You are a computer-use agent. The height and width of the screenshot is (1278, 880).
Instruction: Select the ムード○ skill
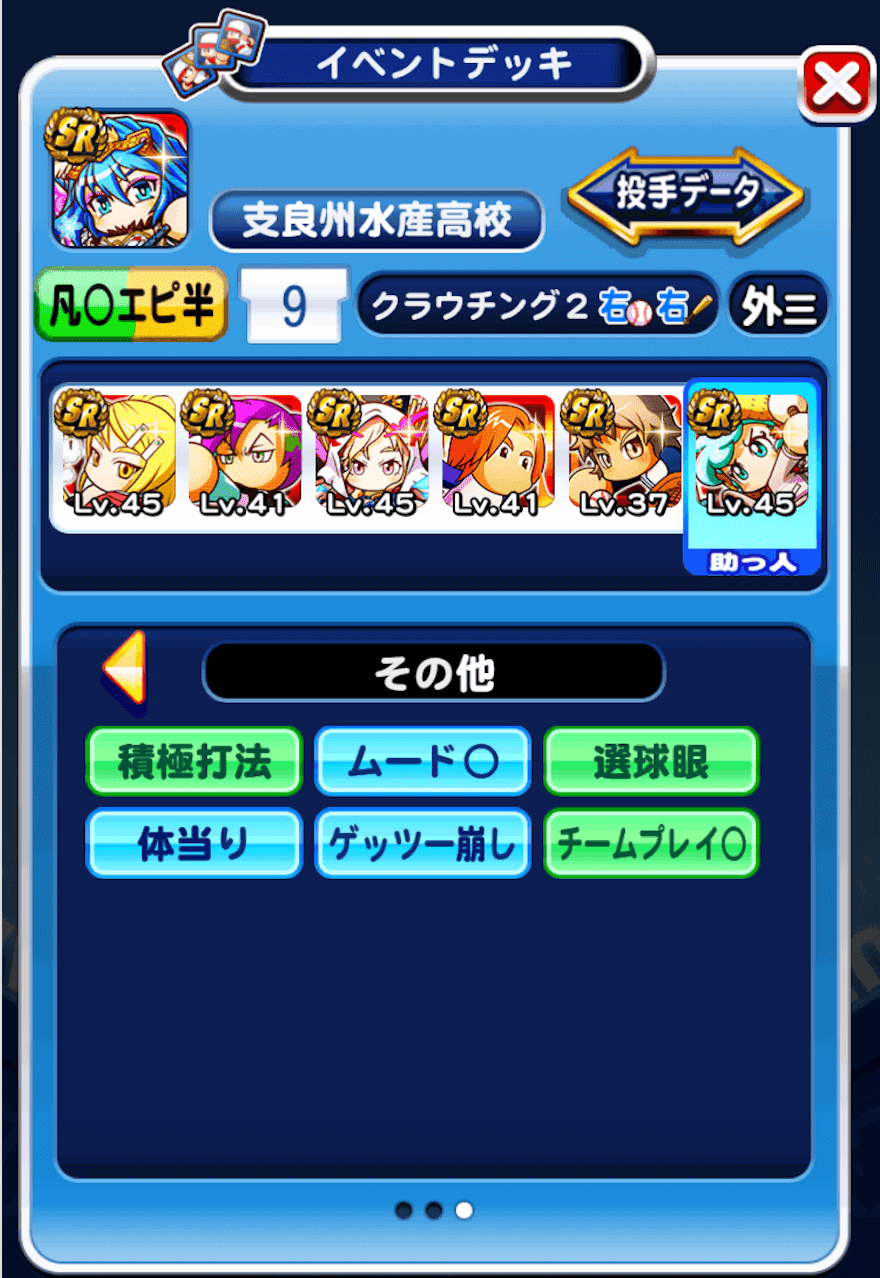pyautogui.click(x=422, y=762)
